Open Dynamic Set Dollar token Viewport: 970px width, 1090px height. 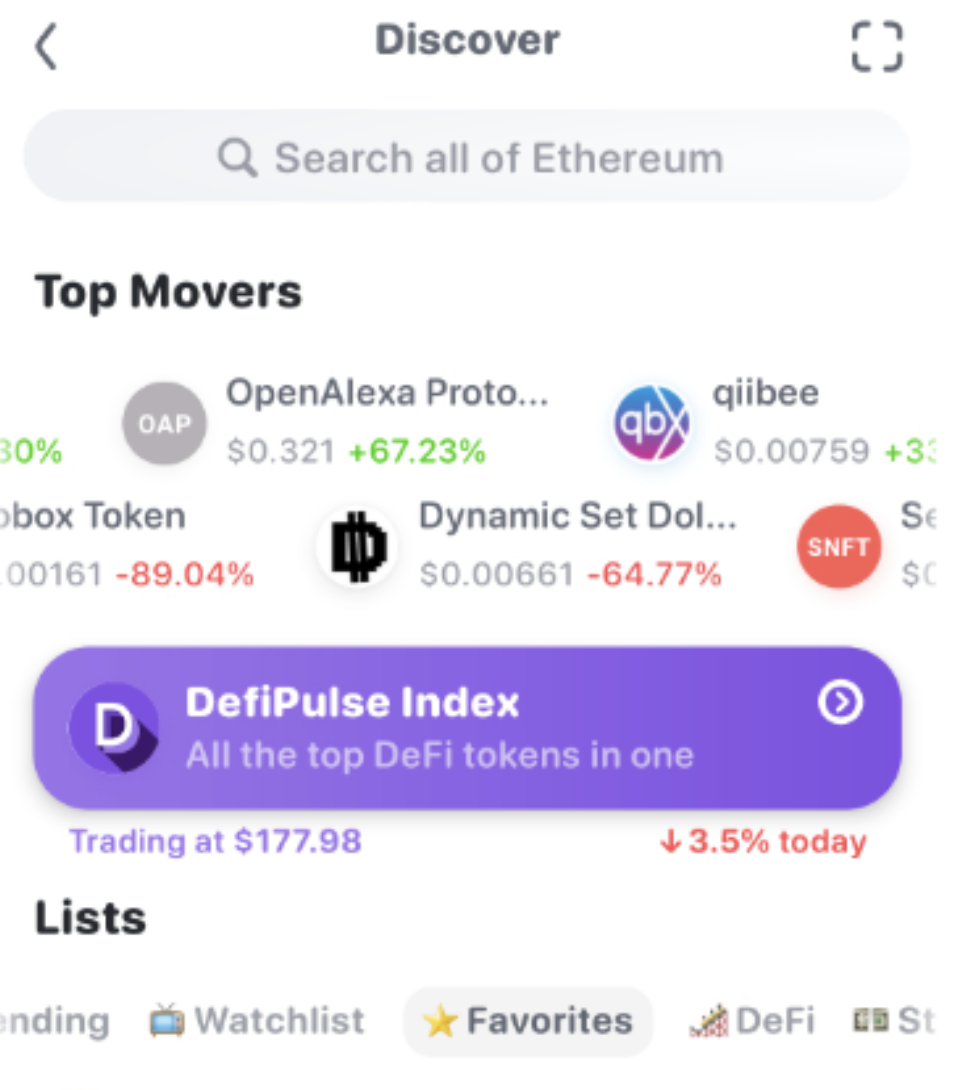[530, 546]
